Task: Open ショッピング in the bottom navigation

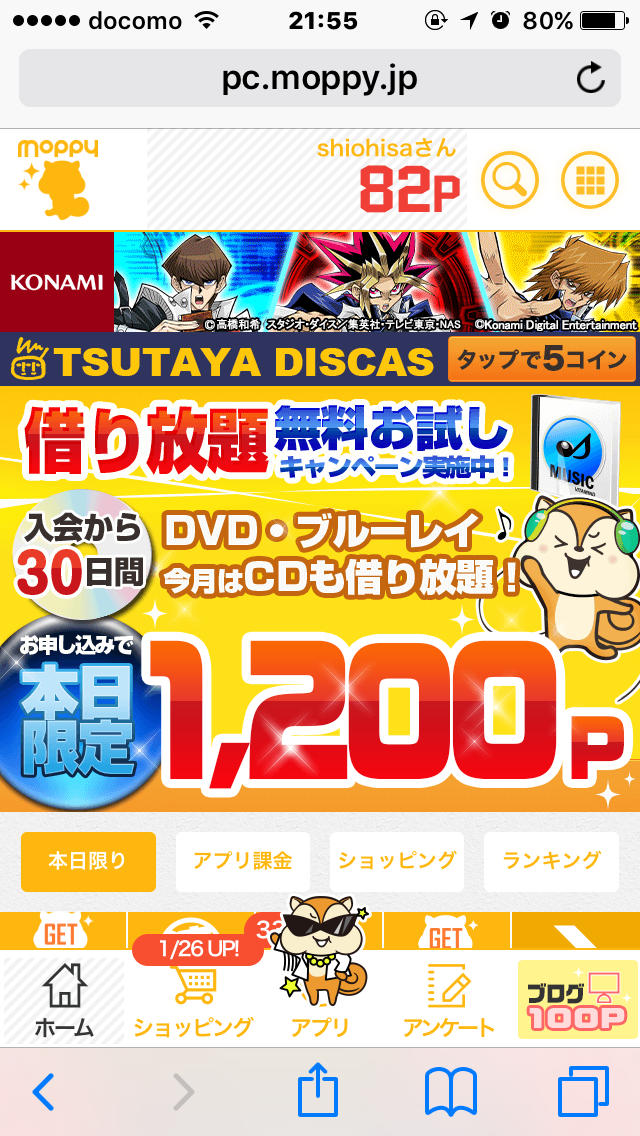Action: coord(193,1000)
